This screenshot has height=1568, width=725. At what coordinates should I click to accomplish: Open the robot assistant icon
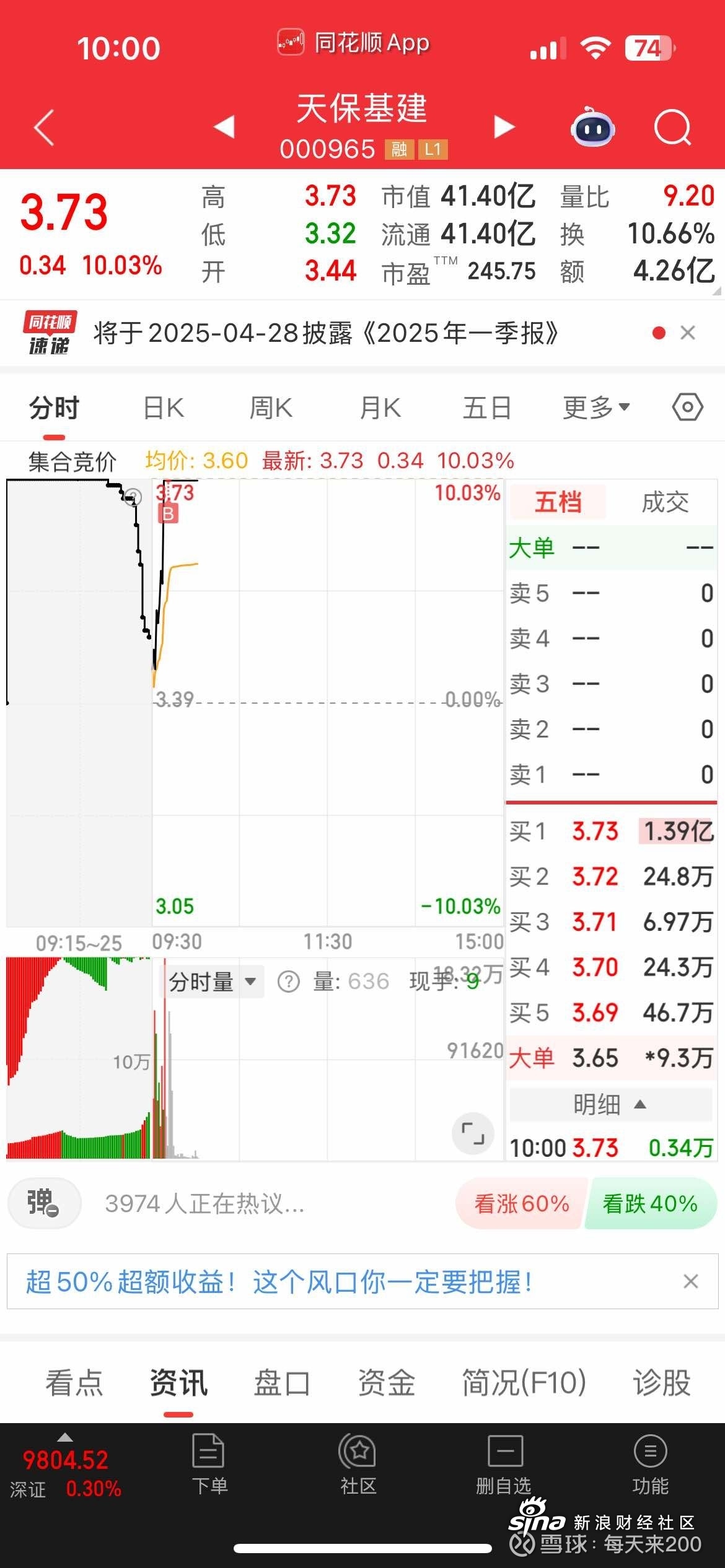(x=592, y=127)
